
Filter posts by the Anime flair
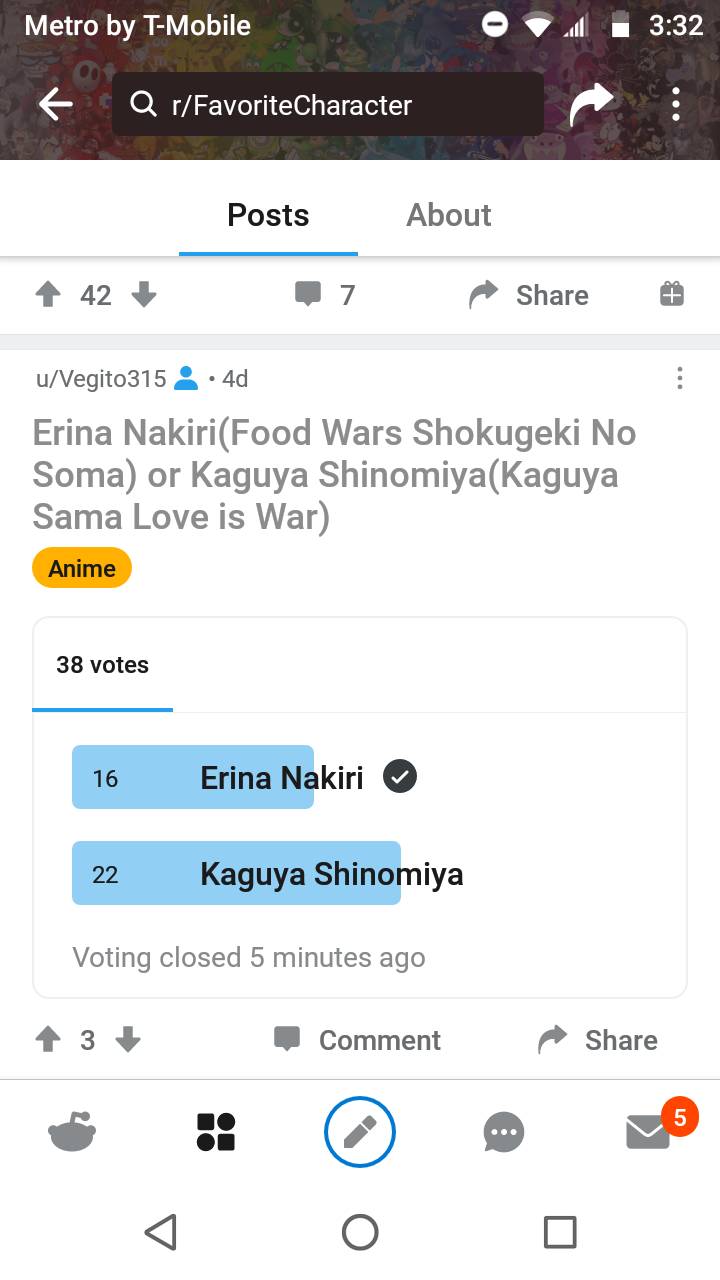[x=81, y=567]
